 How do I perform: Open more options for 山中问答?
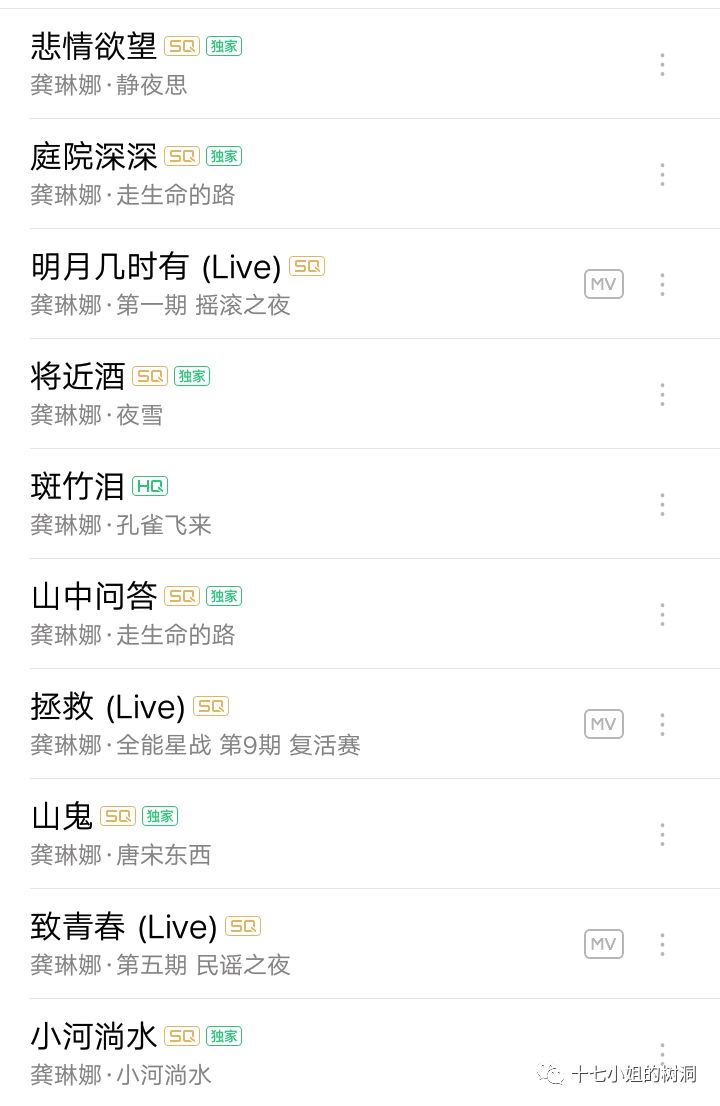(661, 614)
